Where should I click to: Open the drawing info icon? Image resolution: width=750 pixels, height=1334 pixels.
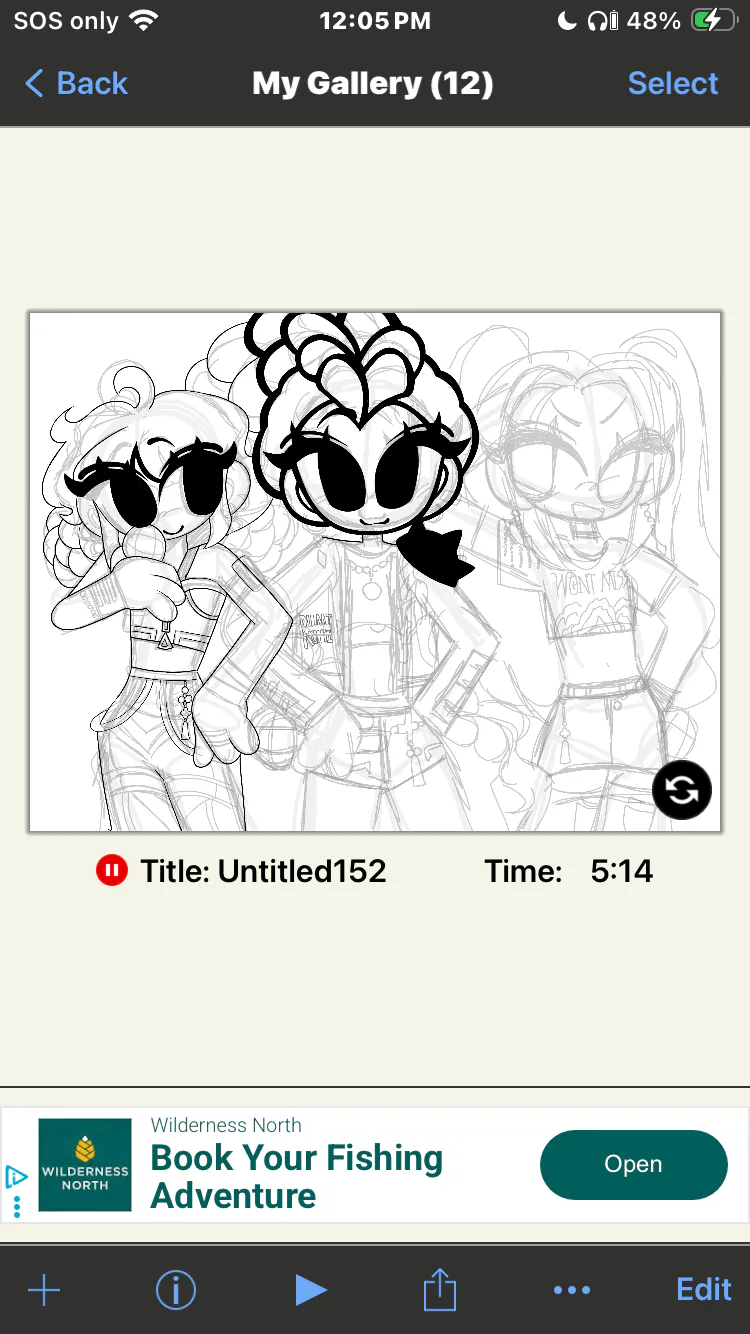[x=176, y=1290]
